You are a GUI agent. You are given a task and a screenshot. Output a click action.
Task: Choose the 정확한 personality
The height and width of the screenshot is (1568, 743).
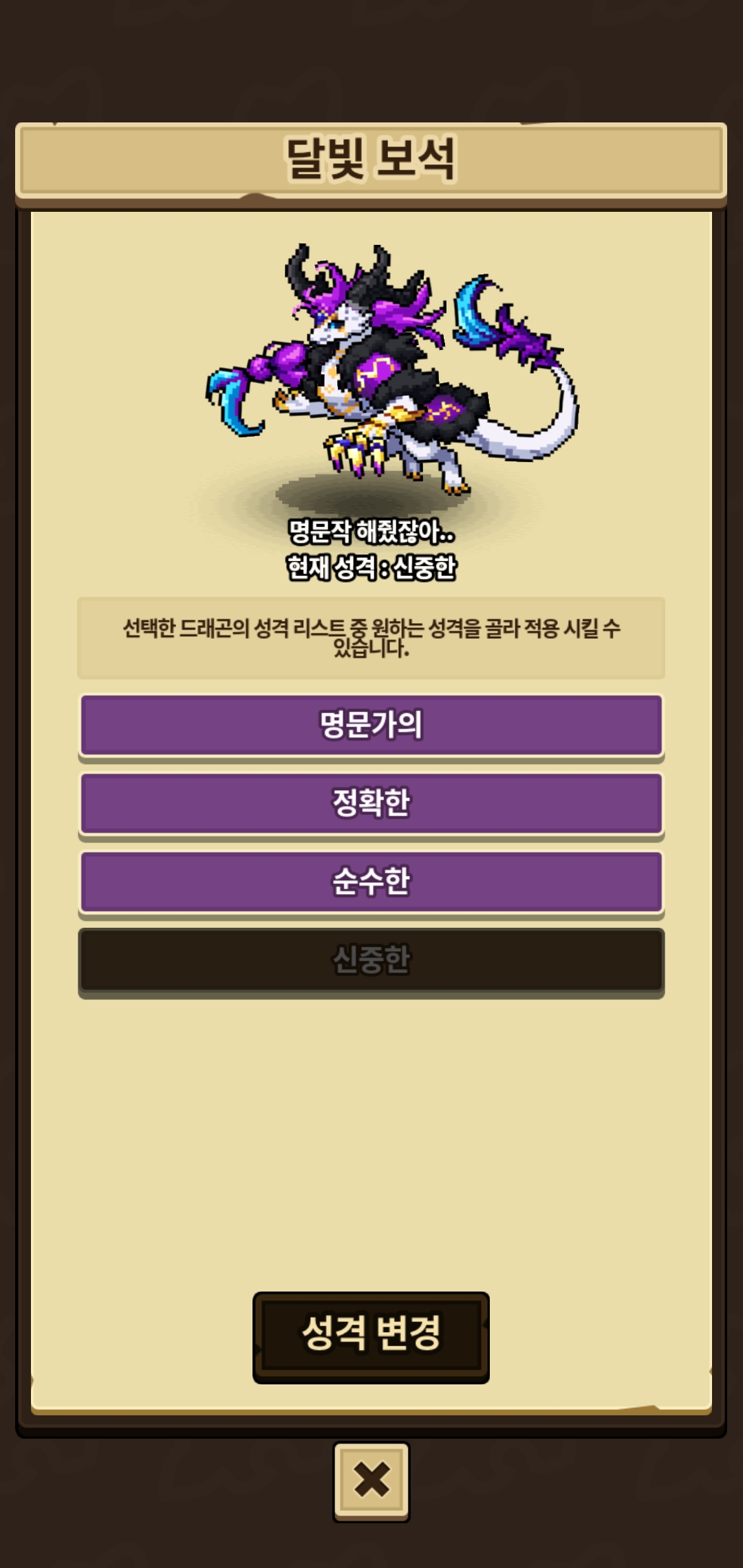click(x=371, y=803)
